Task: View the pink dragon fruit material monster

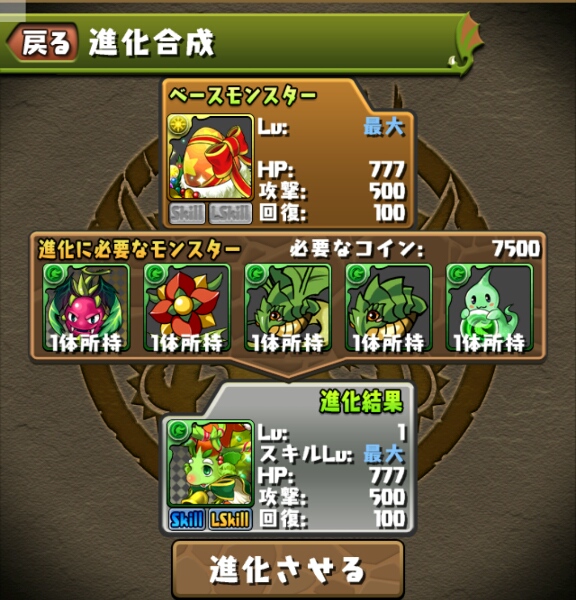Action: [x=86, y=308]
